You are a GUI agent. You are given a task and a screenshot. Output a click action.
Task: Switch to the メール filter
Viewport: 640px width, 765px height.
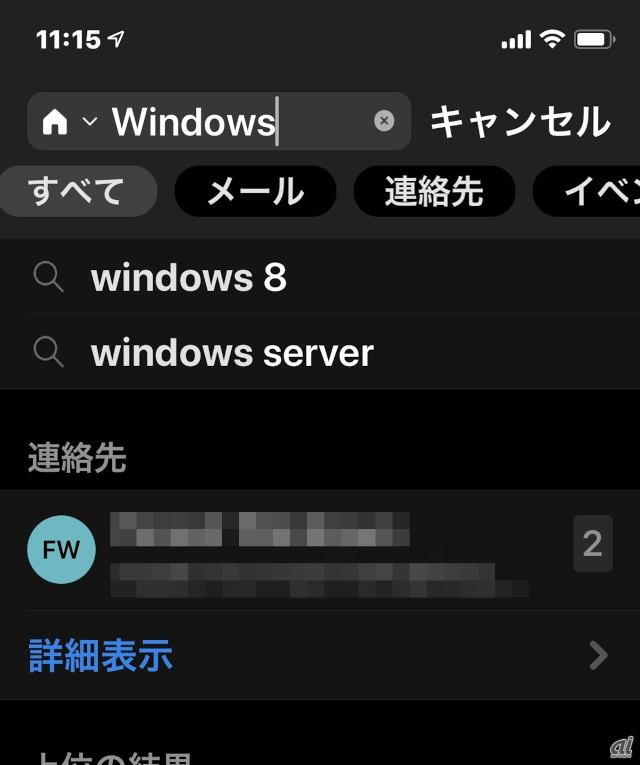coord(255,191)
